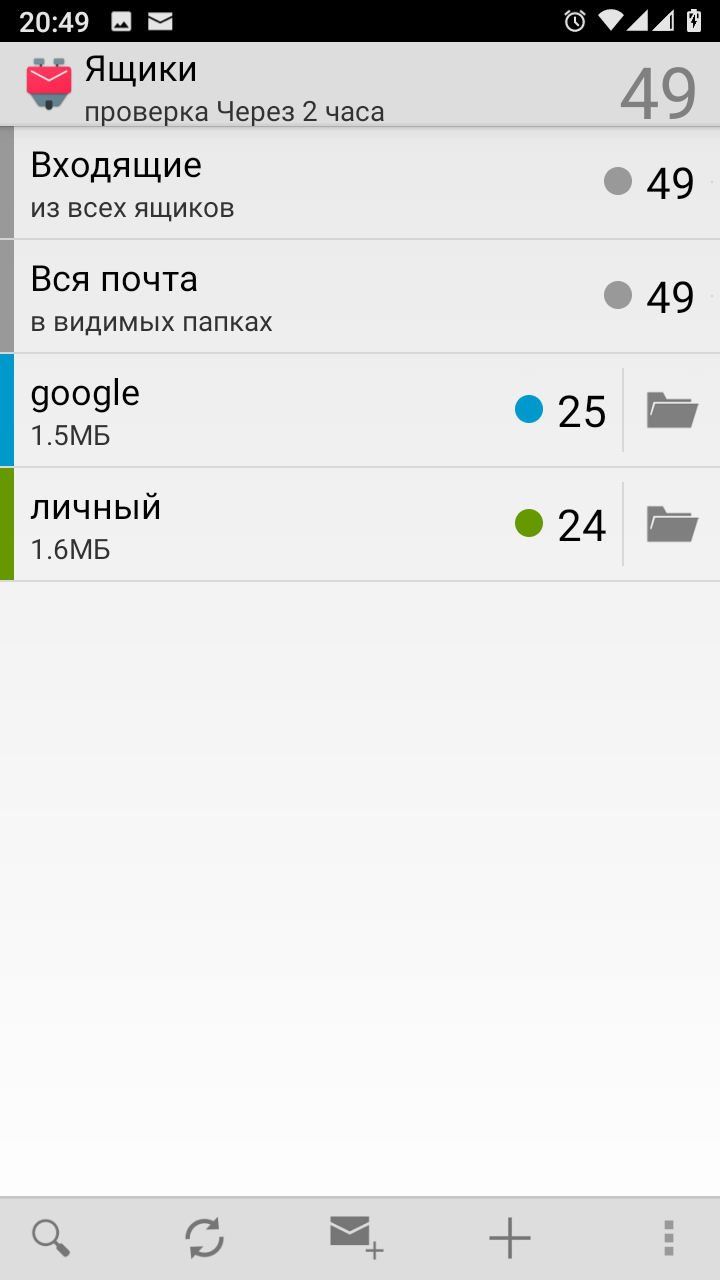Tap the search magnifier icon

click(x=50, y=1238)
